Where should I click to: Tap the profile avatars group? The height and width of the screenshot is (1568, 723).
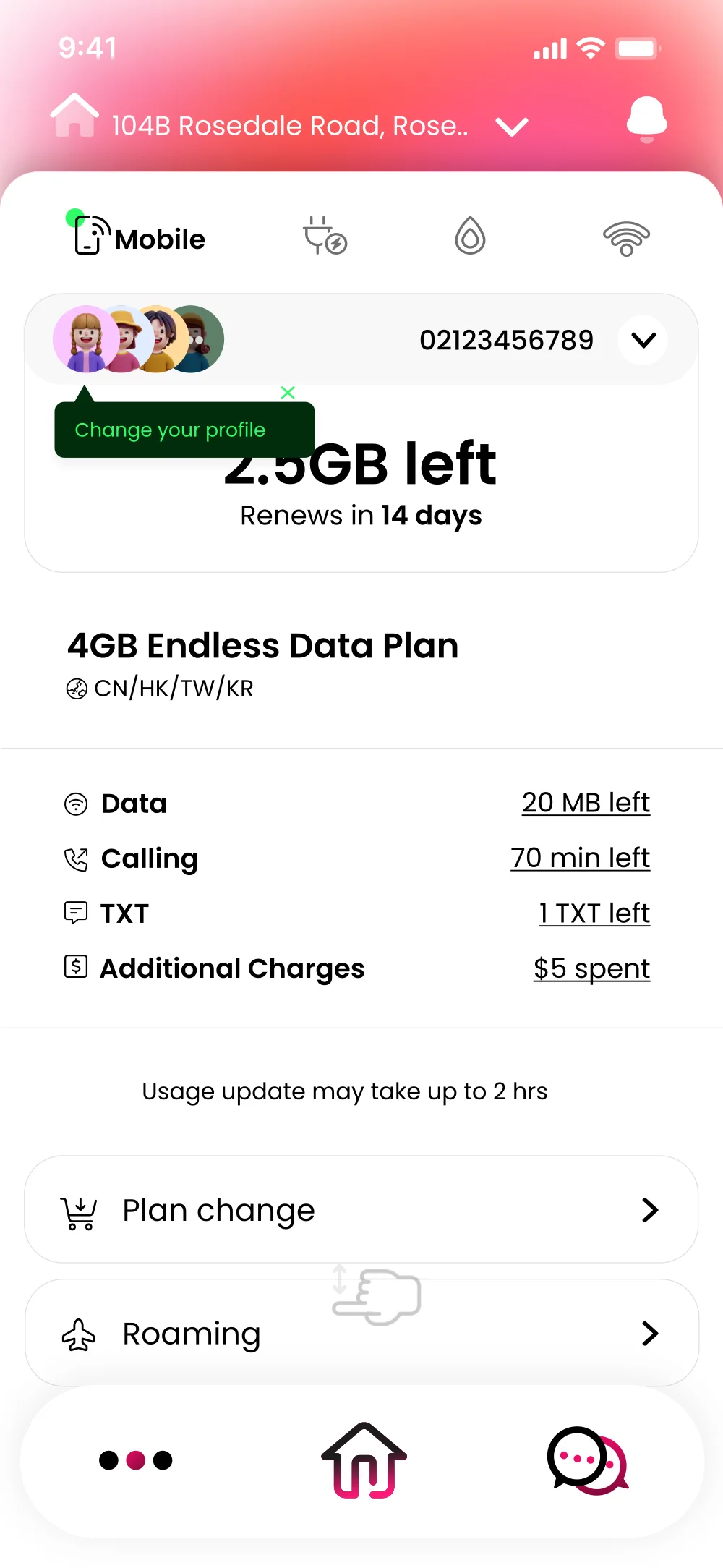138,339
